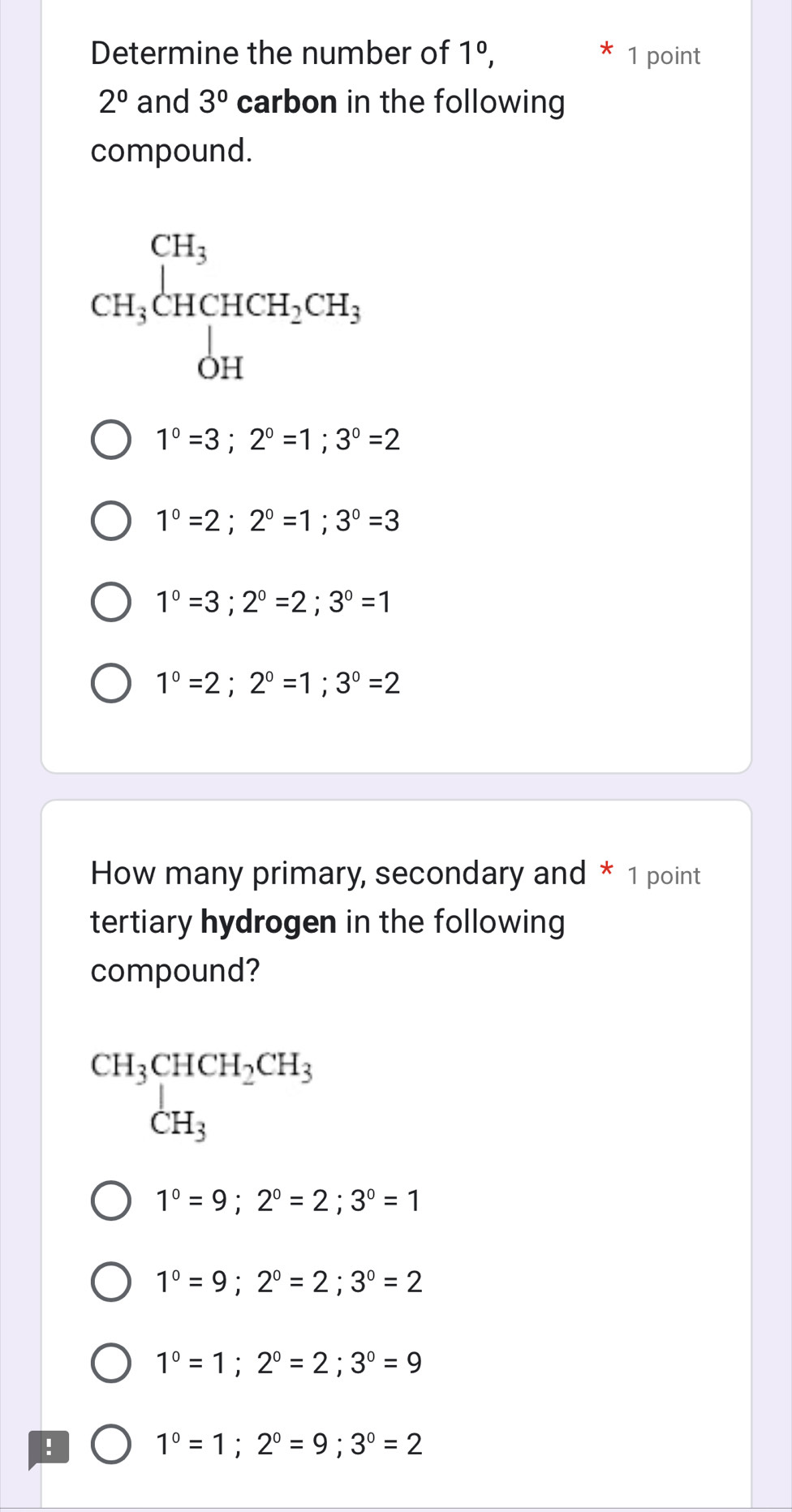Select answer 1°=2; 2°=1; 3°=3
Image resolution: width=792 pixels, height=1512 pixels.
point(110,520)
